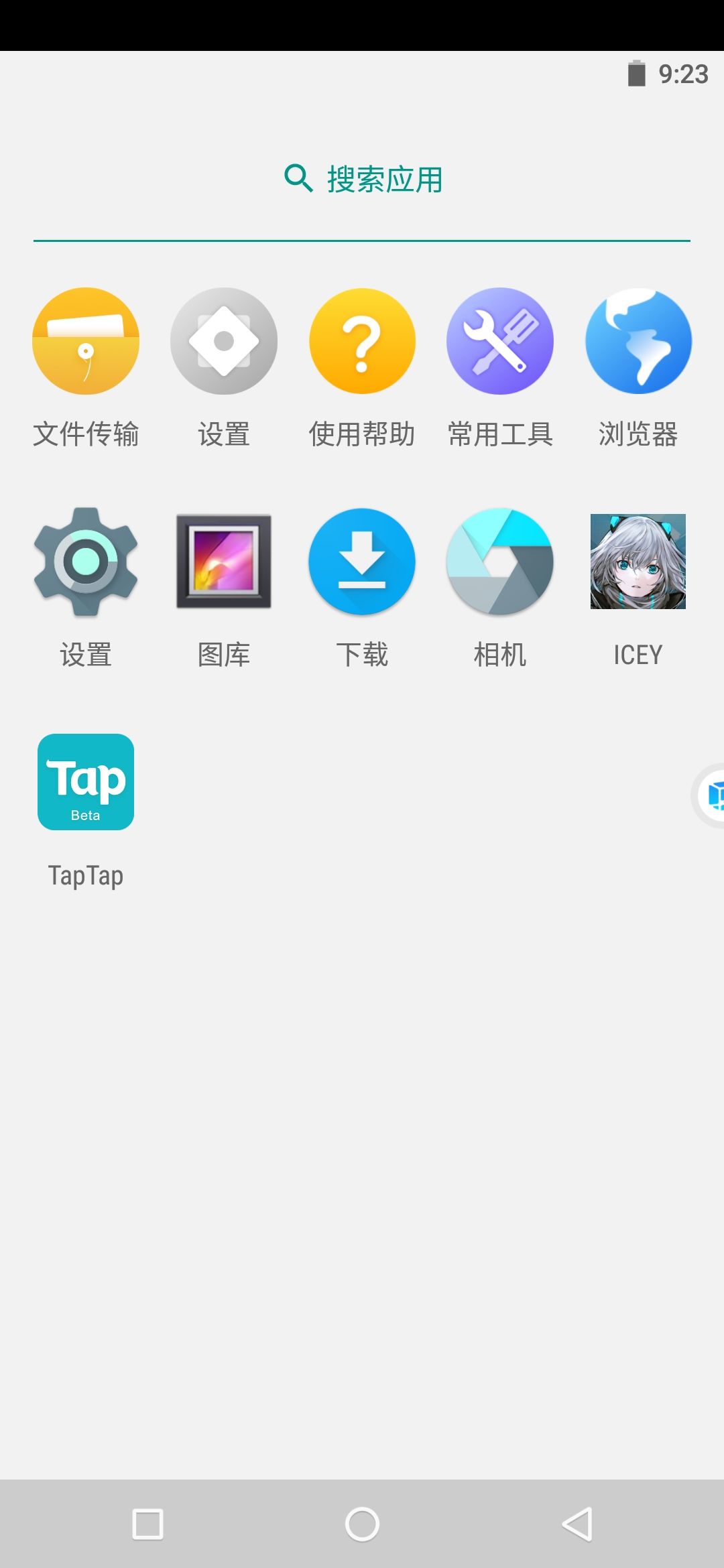Launch the ICEY game

(x=638, y=562)
